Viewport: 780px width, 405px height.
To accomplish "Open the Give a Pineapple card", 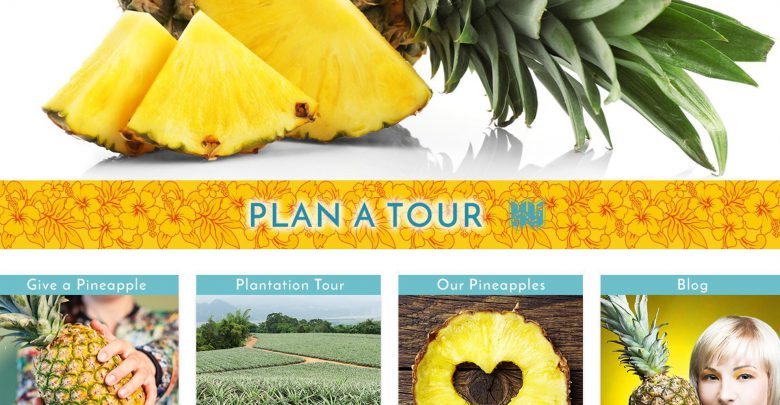I will point(87,285).
